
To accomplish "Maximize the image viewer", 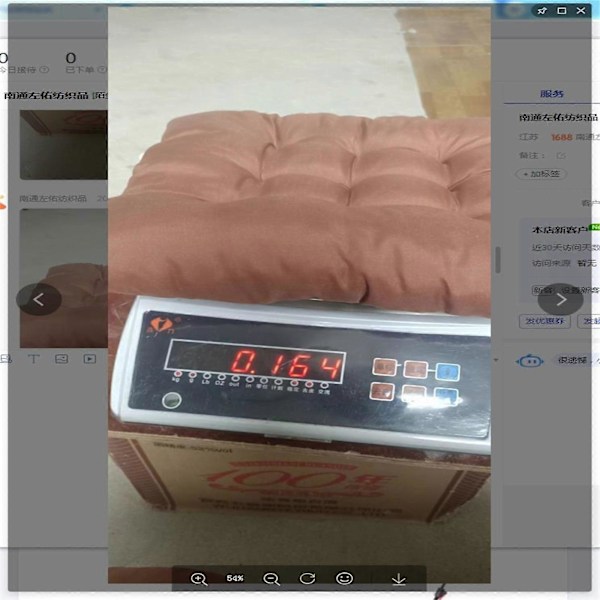I will pos(563,10).
